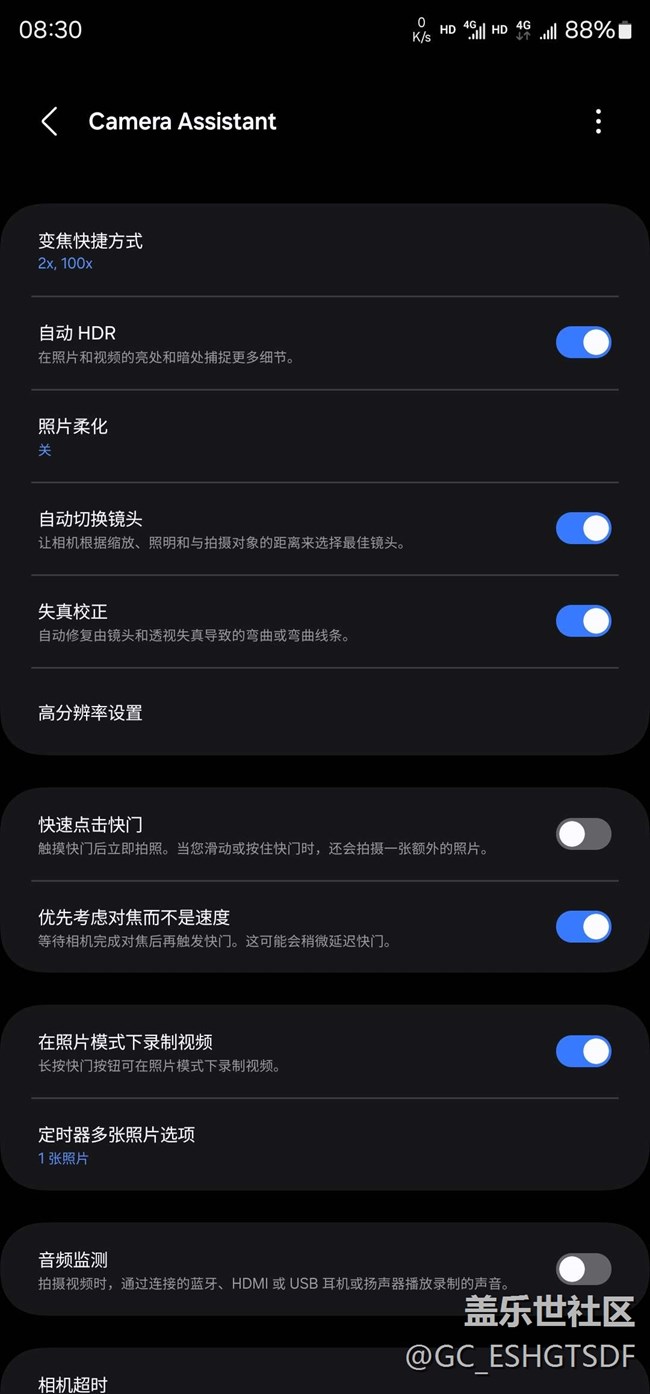Screen dimensions: 650x1394
Task: Open 变焦快捷方式 settings
Action: coord(325,251)
